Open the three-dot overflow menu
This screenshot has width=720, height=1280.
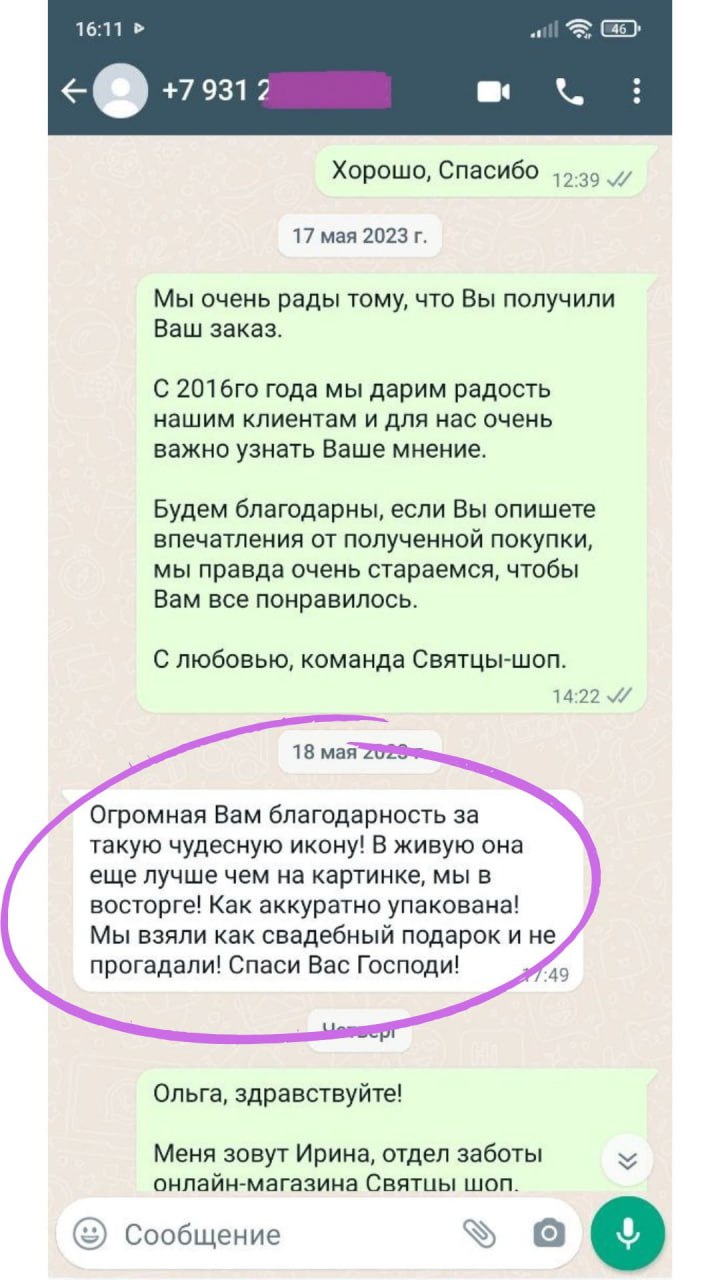637,93
